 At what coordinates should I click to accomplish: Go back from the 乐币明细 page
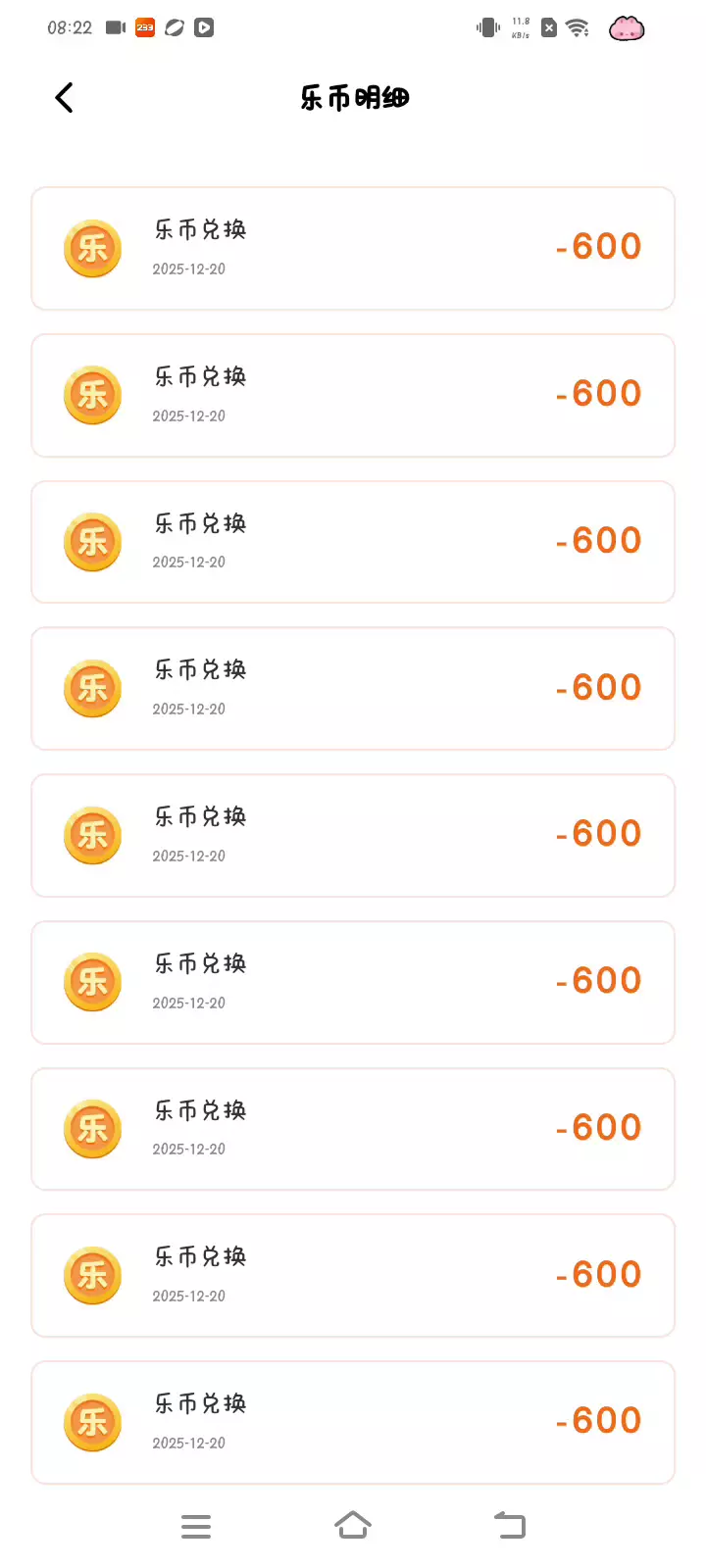[65, 98]
